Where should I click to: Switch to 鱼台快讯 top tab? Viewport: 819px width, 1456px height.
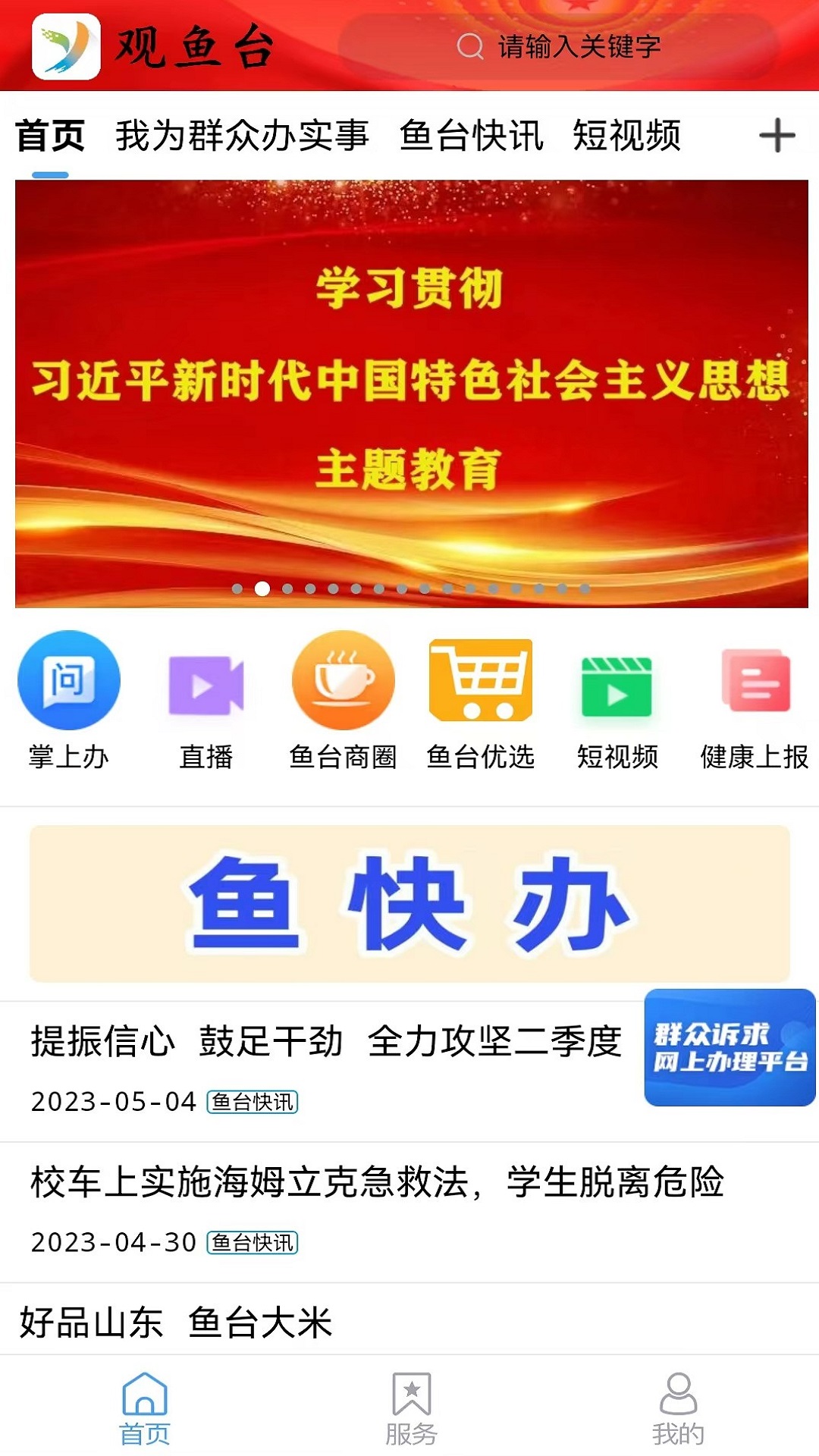point(471,136)
